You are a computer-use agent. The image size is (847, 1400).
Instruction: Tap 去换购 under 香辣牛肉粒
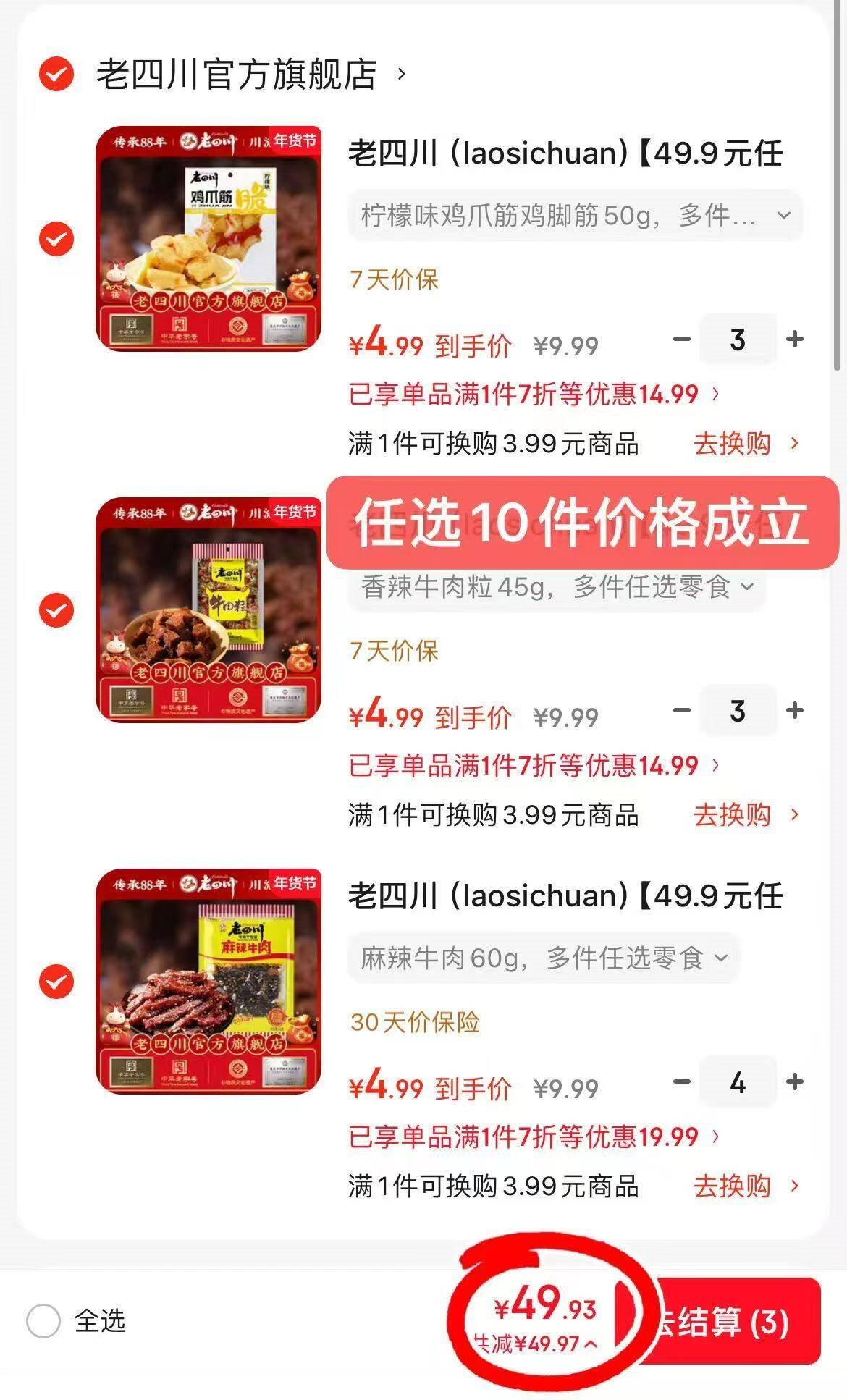click(x=746, y=815)
